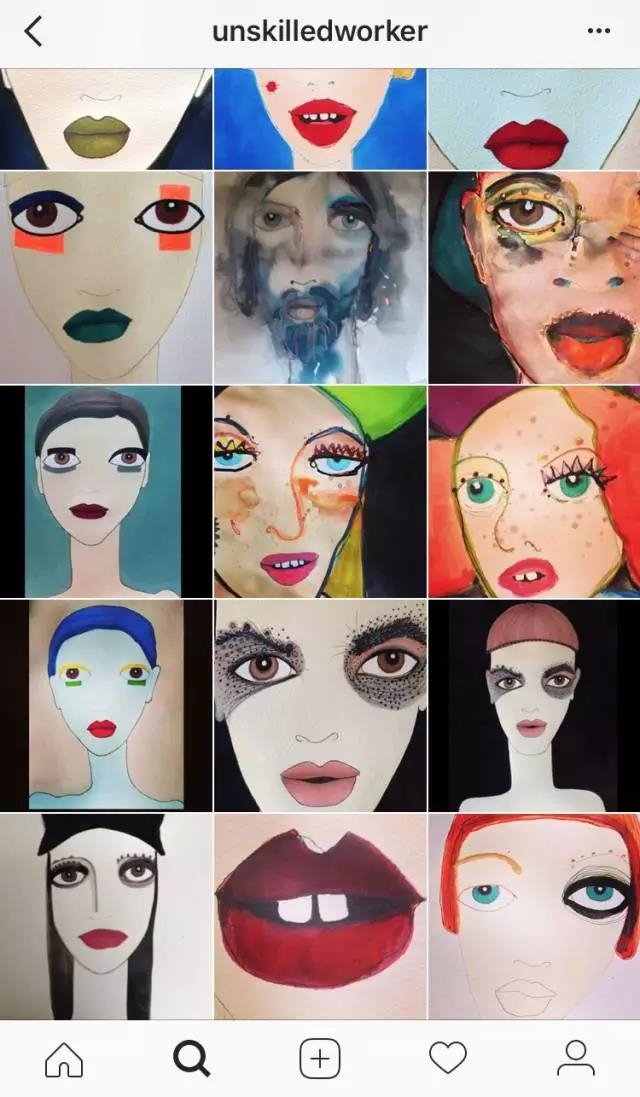Screen dimensions: 640x1097
Task: Open the Search tab
Action: [191, 1058]
